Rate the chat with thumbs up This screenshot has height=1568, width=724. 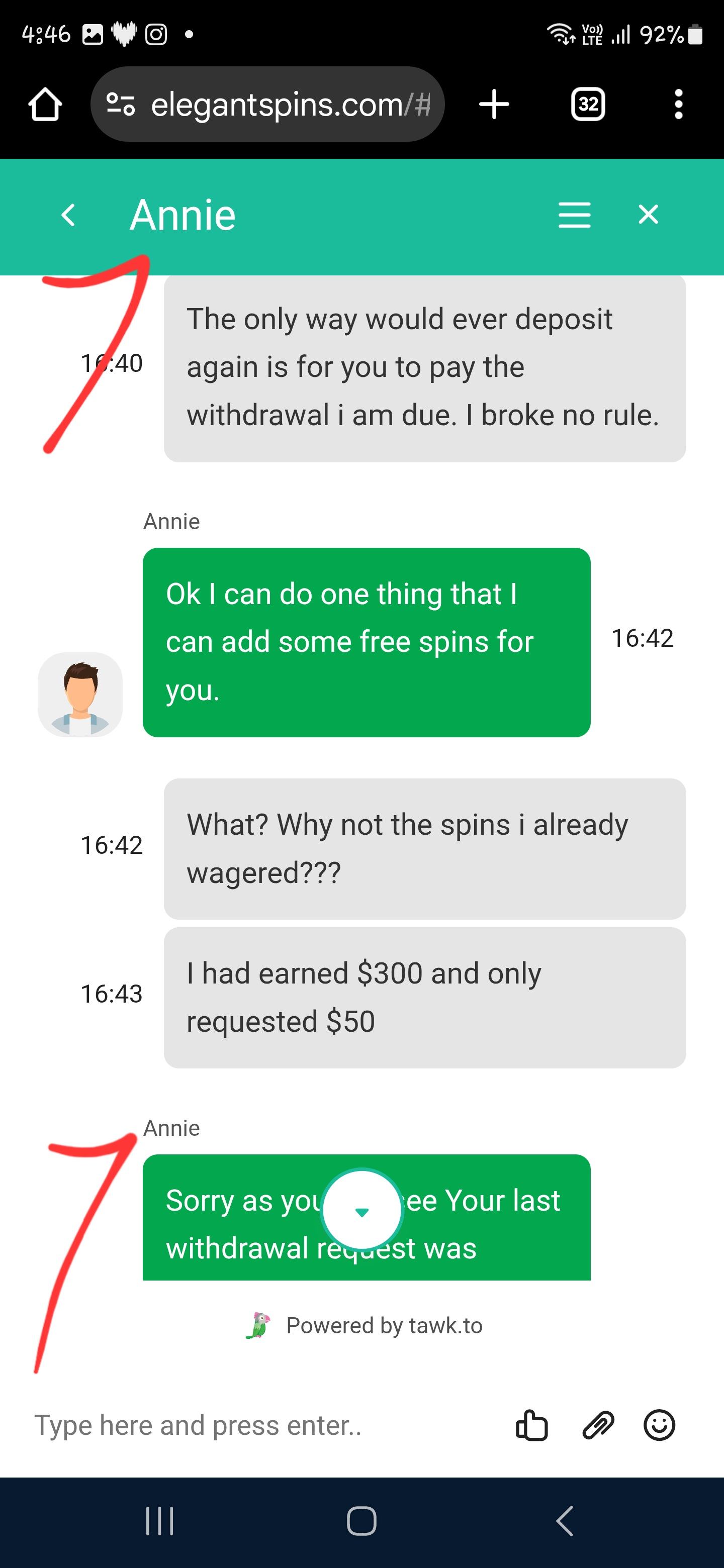[x=531, y=1426]
